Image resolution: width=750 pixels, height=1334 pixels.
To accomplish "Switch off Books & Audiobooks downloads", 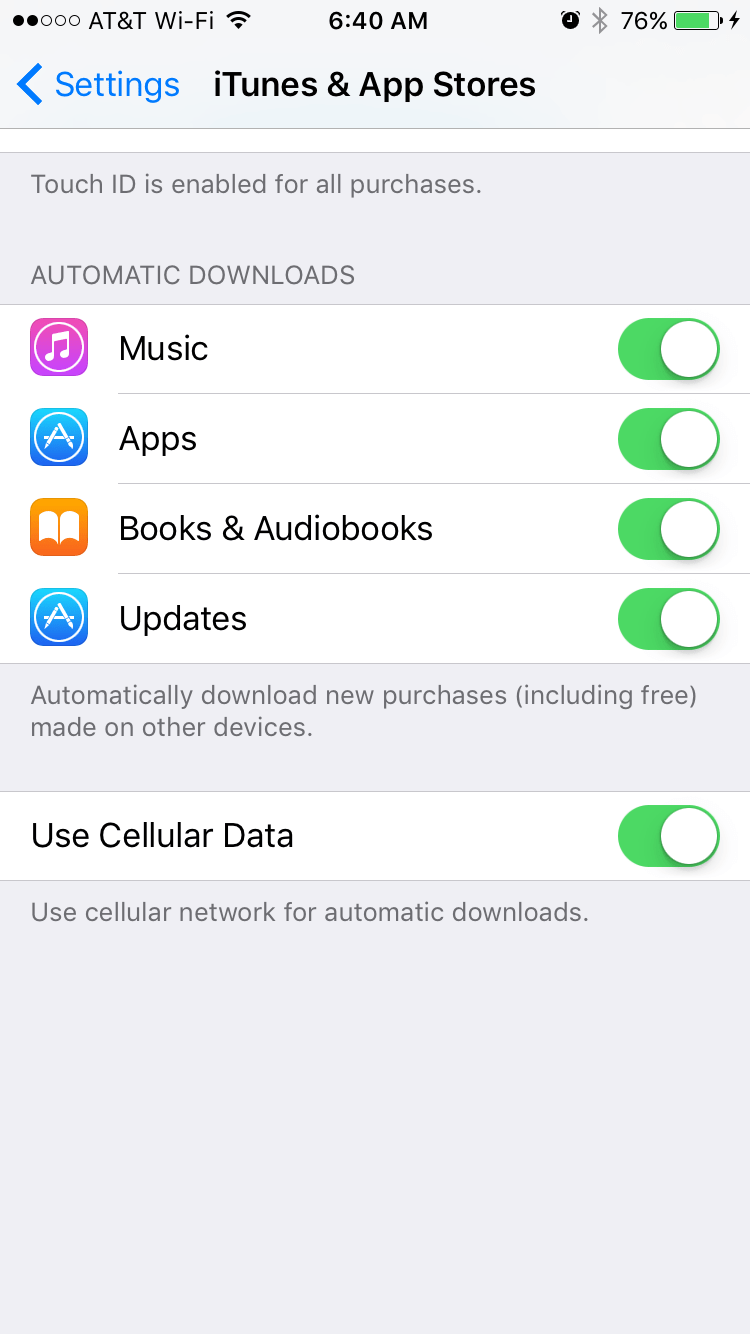I will [x=668, y=529].
